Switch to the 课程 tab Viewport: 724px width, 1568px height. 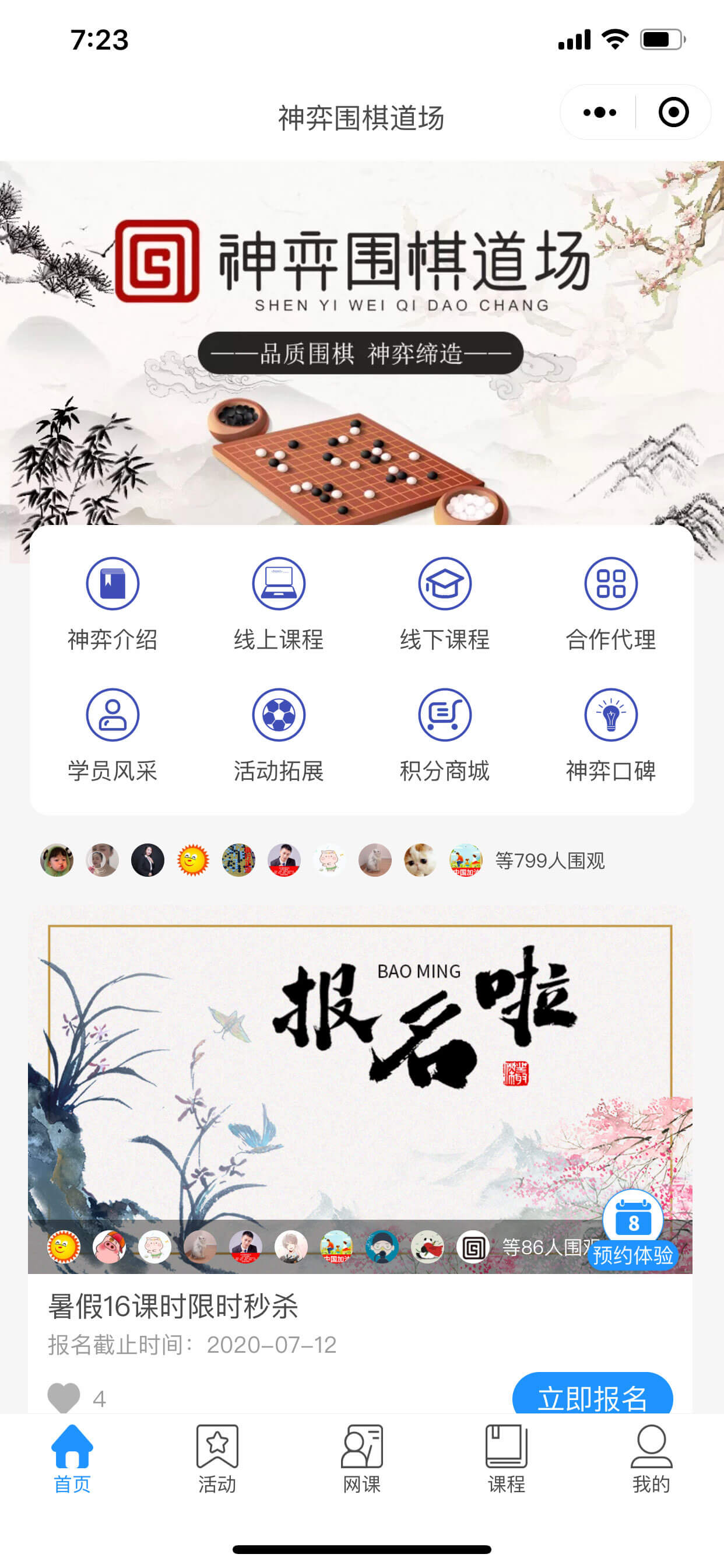506,1459
